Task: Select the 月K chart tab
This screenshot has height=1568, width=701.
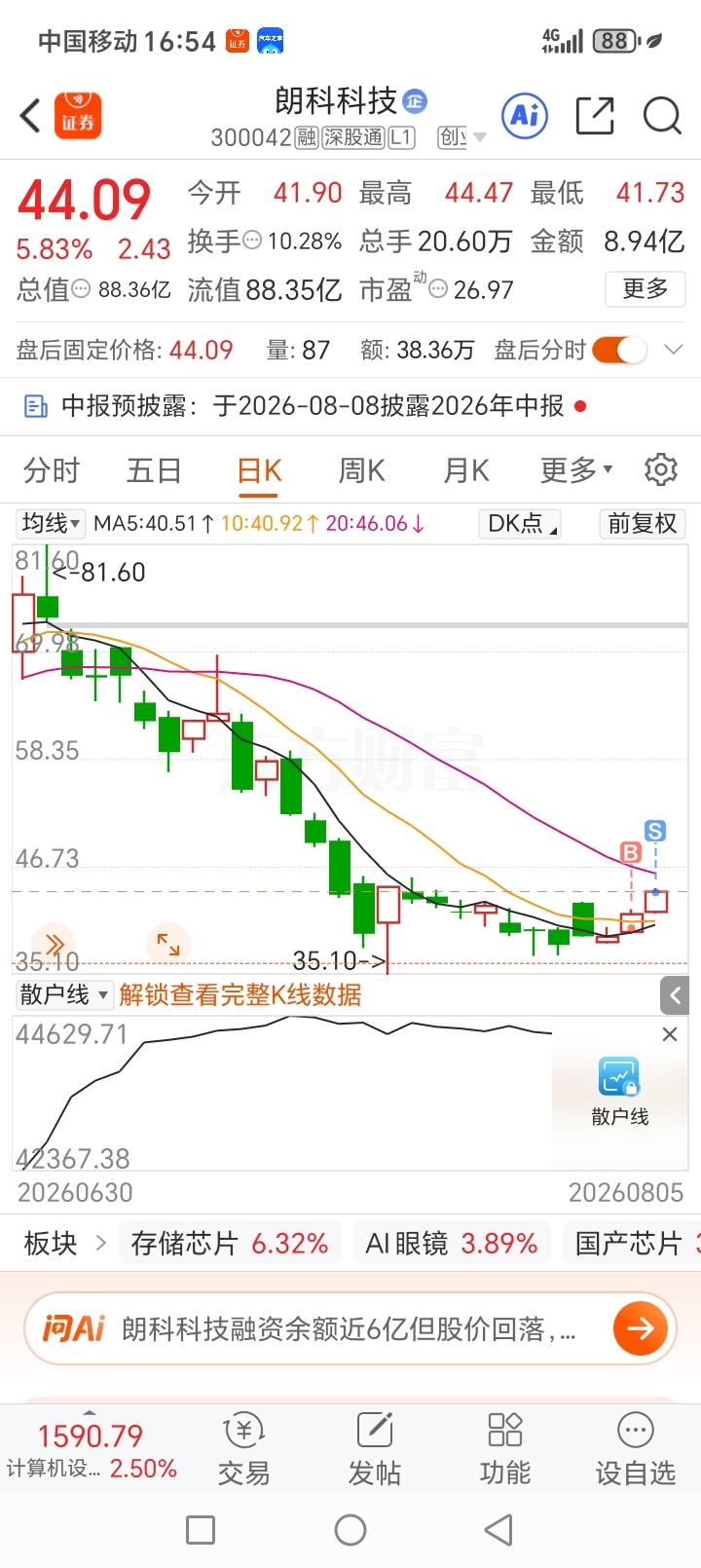Action: pos(465,471)
